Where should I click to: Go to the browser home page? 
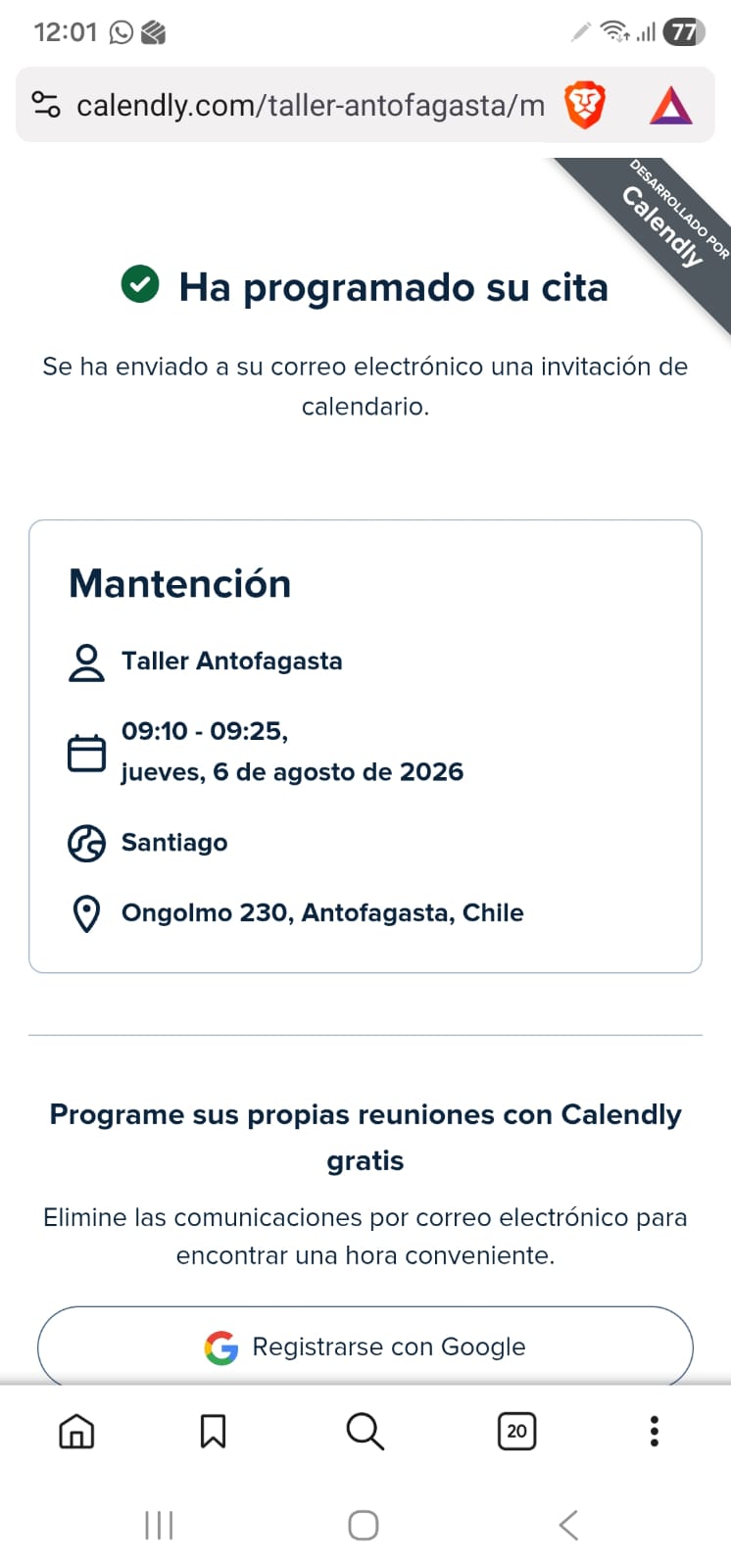(x=76, y=1432)
